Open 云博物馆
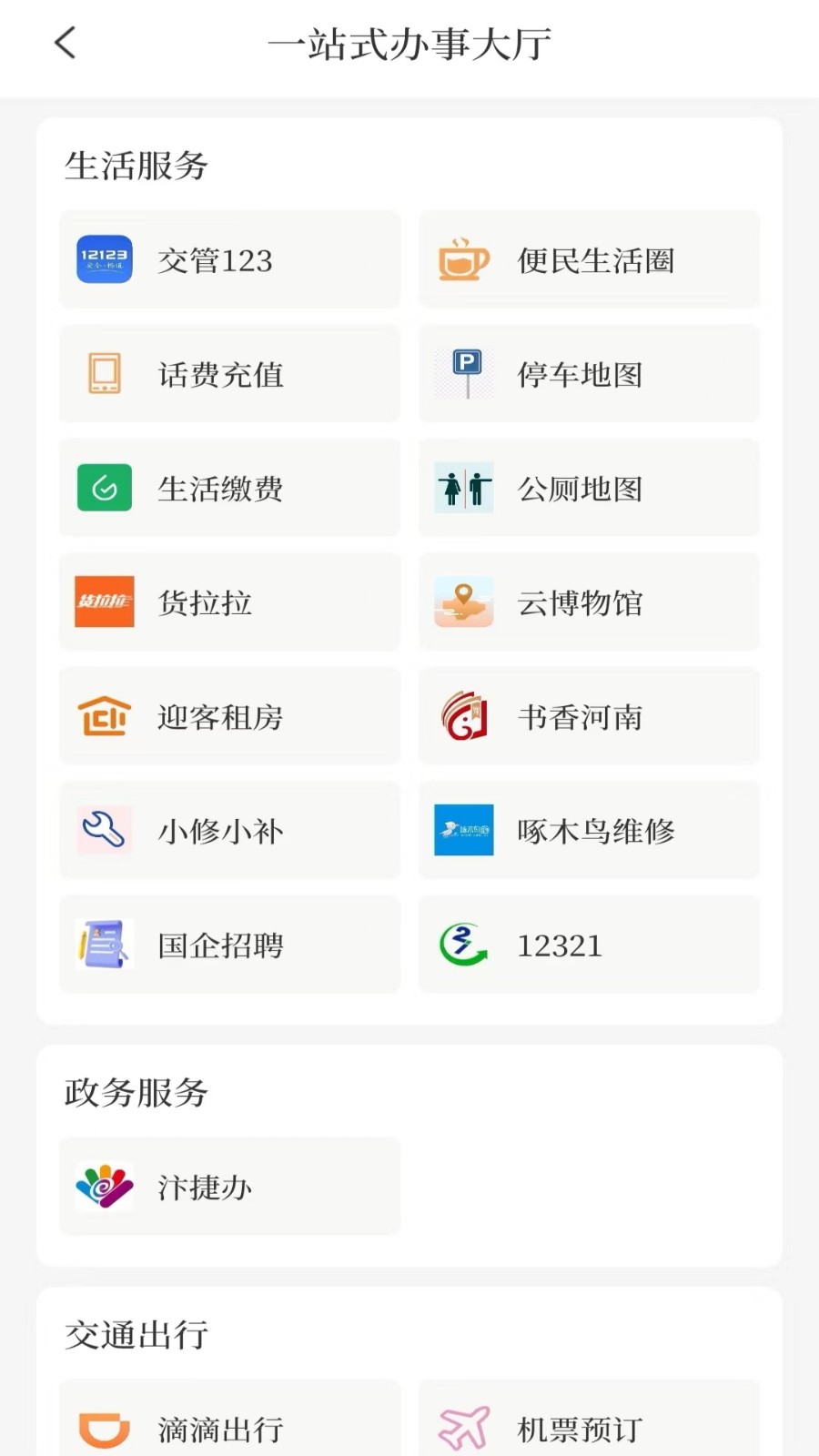 [589, 602]
